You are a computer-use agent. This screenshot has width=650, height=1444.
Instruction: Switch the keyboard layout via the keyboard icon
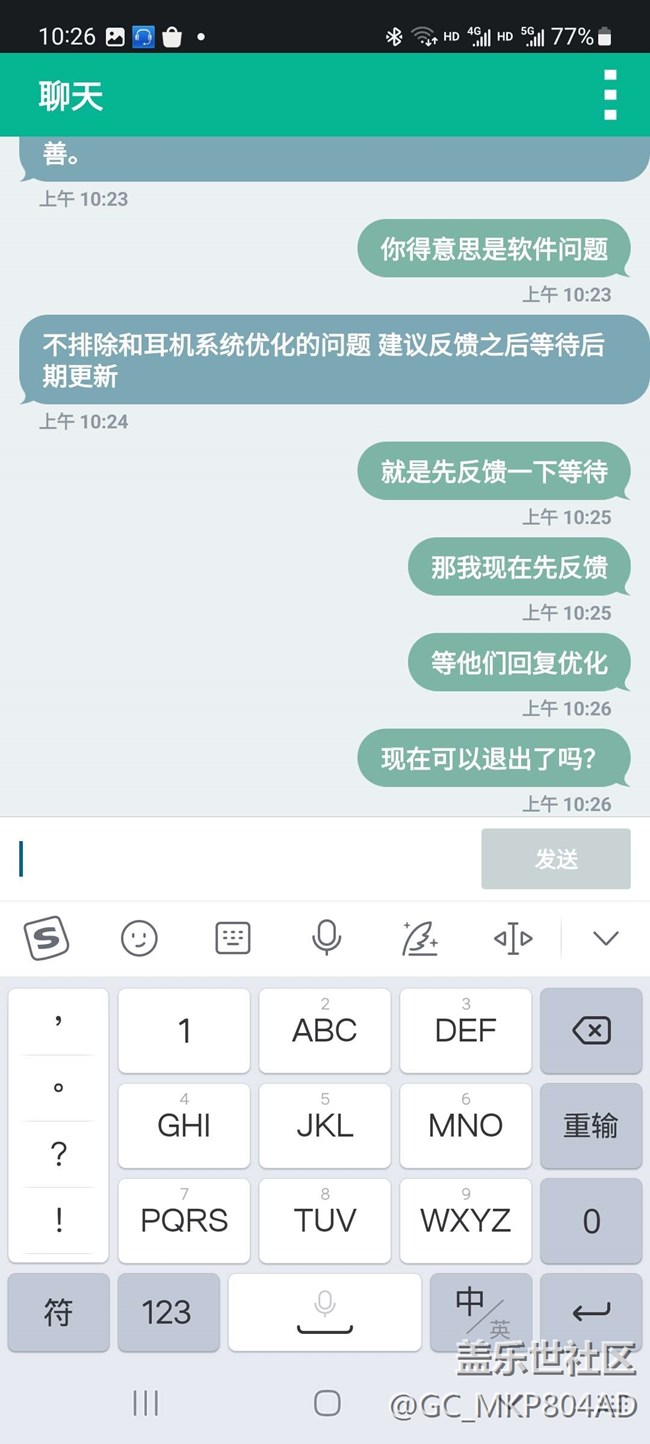click(232, 938)
